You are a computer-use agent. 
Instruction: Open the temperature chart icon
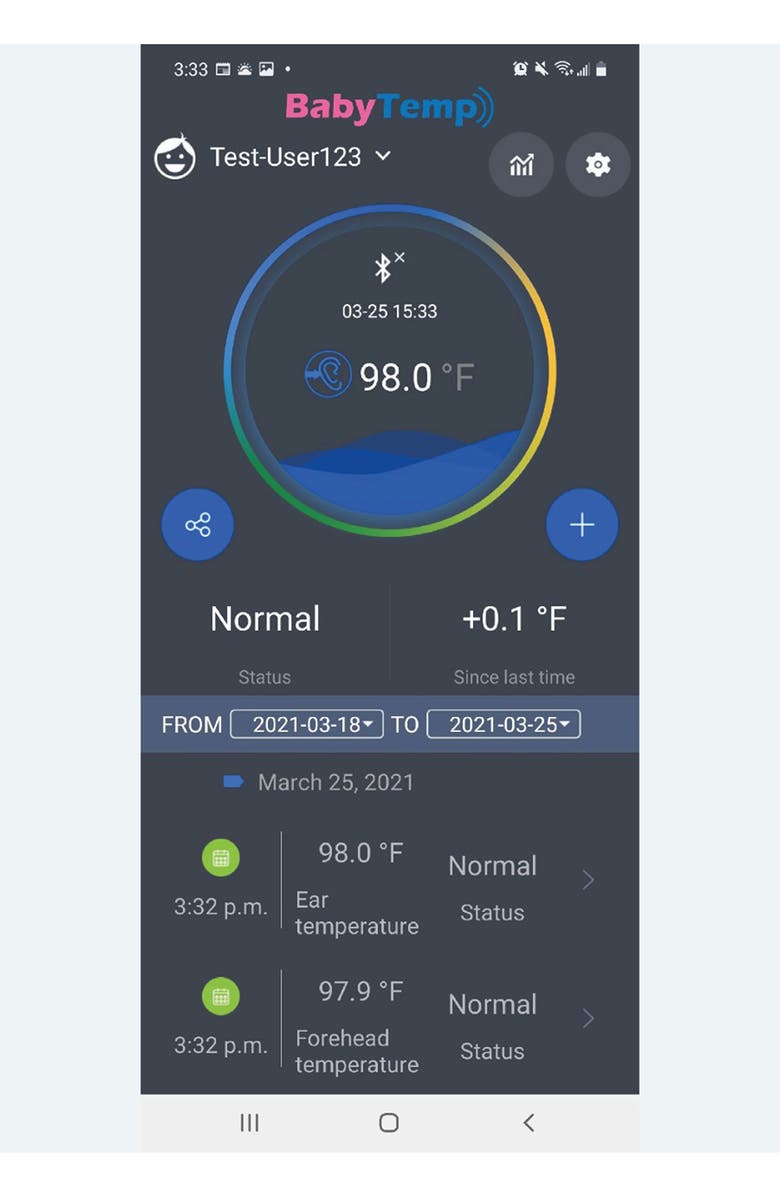[x=521, y=165]
